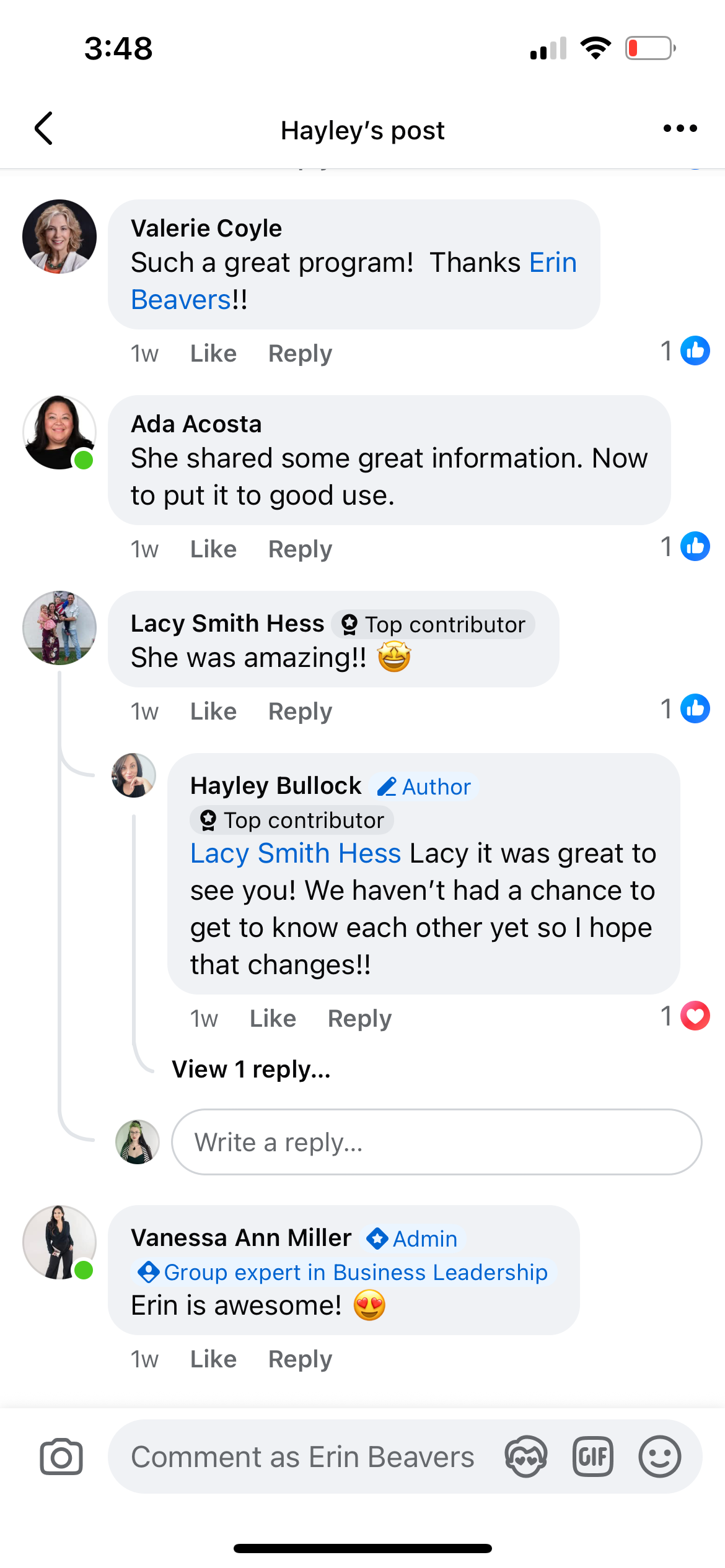The width and height of the screenshot is (725, 1568).
Task: Tap the Write a reply field
Action: (x=436, y=1142)
